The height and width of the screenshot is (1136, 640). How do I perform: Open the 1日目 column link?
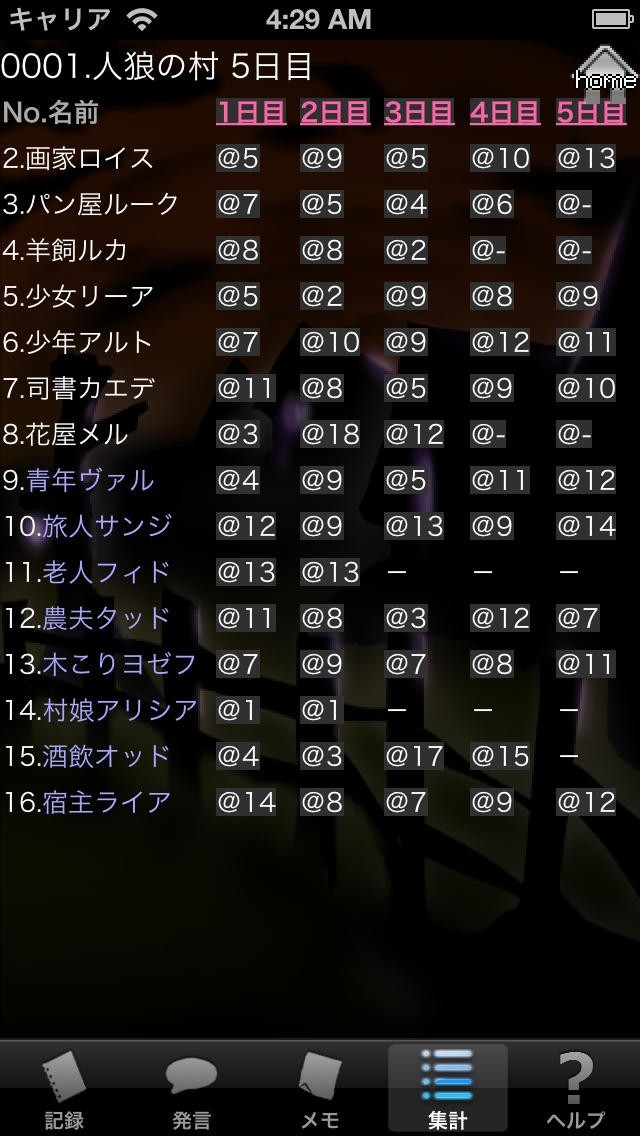pyautogui.click(x=251, y=112)
